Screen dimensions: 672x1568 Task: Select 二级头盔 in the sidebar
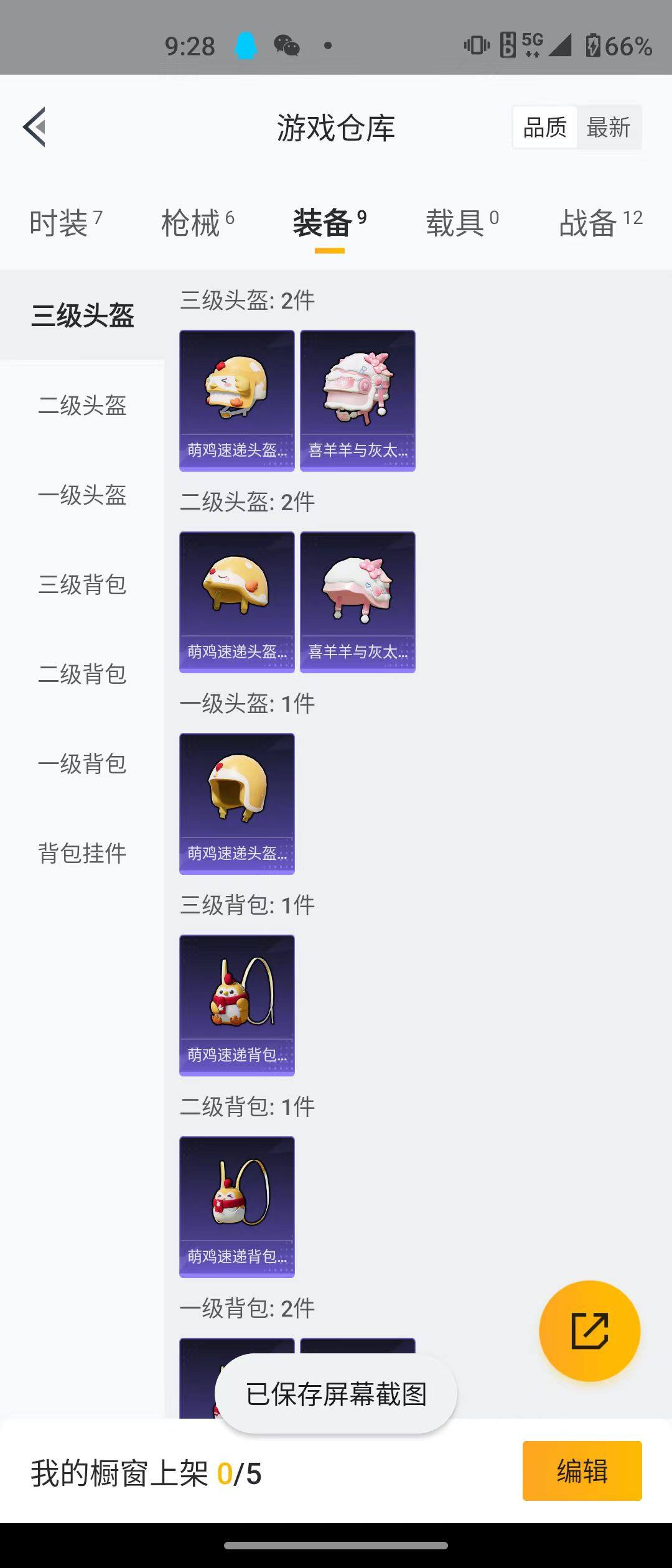click(82, 406)
